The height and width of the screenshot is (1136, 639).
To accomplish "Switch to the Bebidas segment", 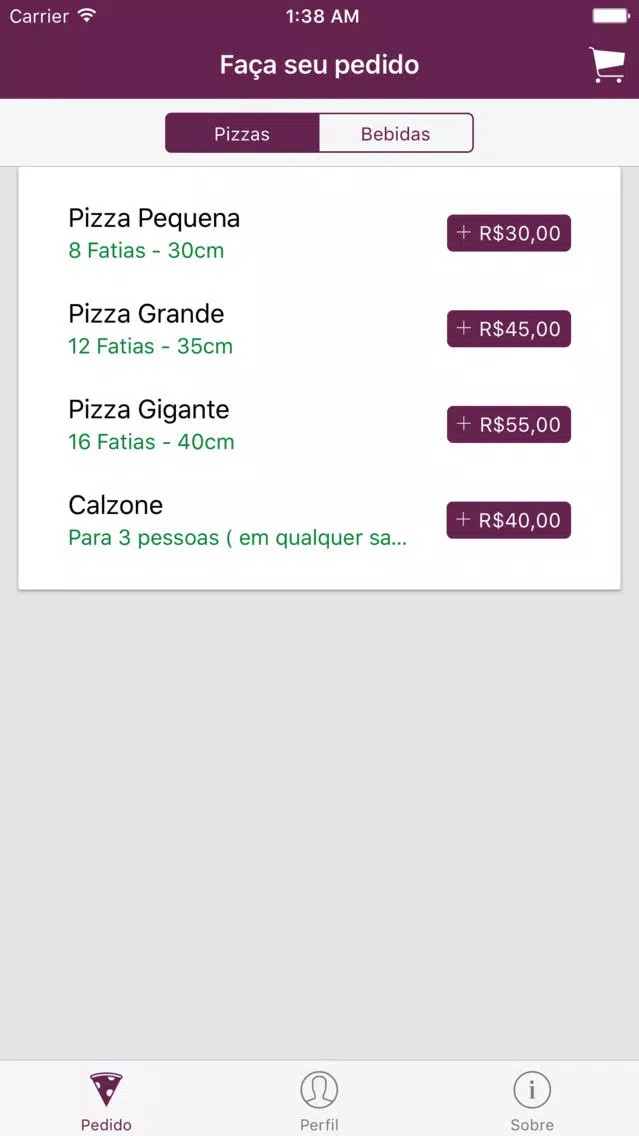I will pyautogui.click(x=396, y=133).
